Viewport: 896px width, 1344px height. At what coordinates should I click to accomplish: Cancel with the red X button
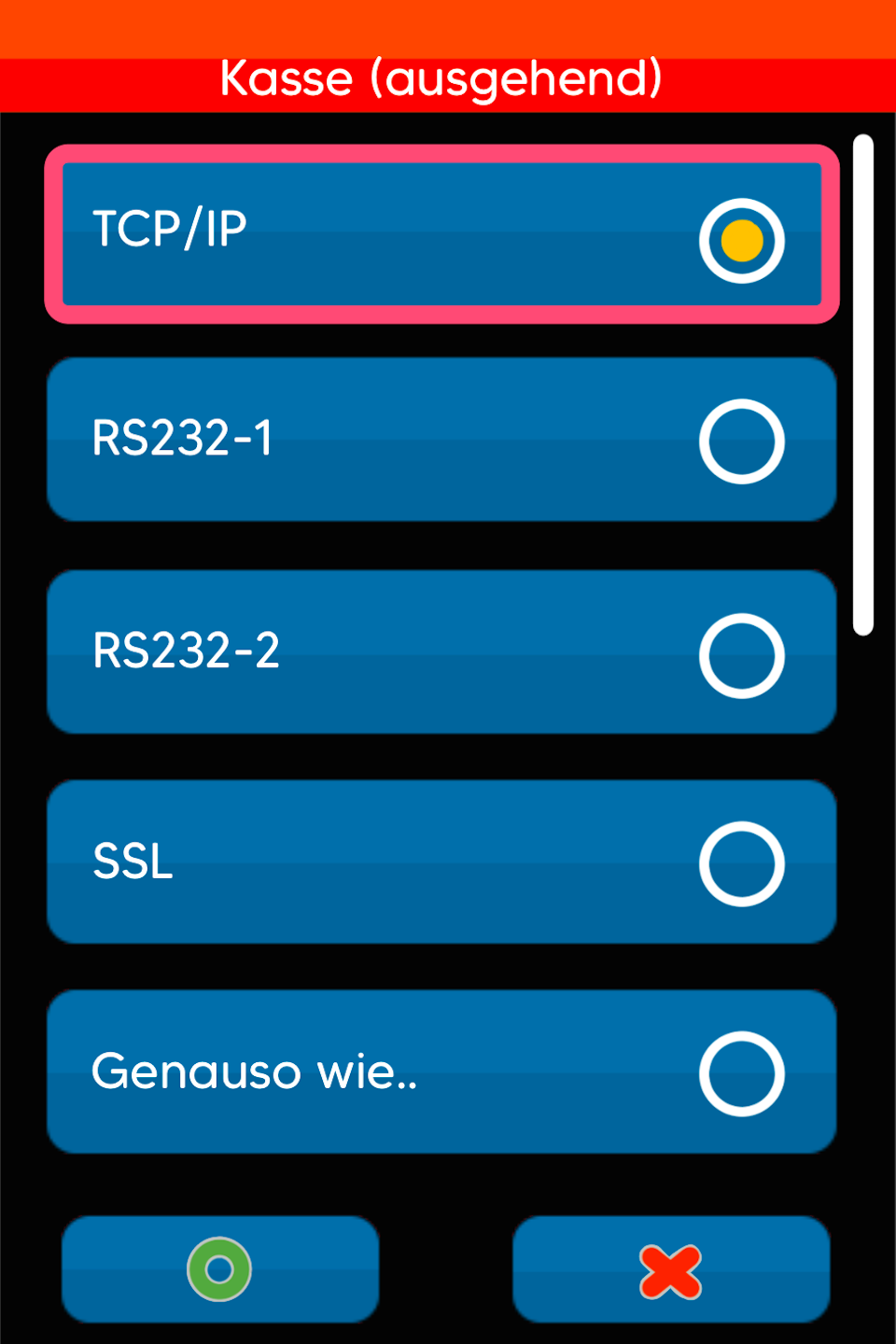coord(671,1269)
